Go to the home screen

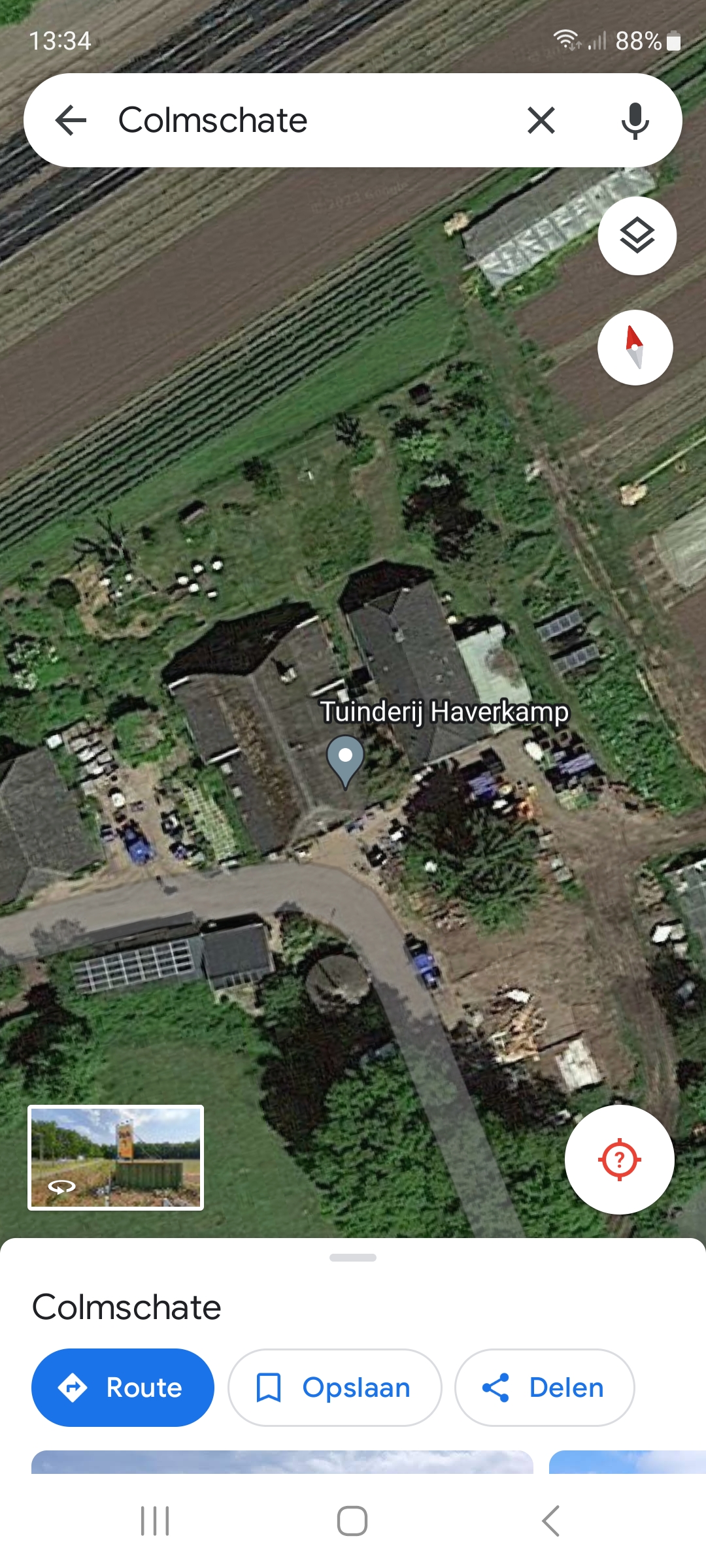(352, 1521)
